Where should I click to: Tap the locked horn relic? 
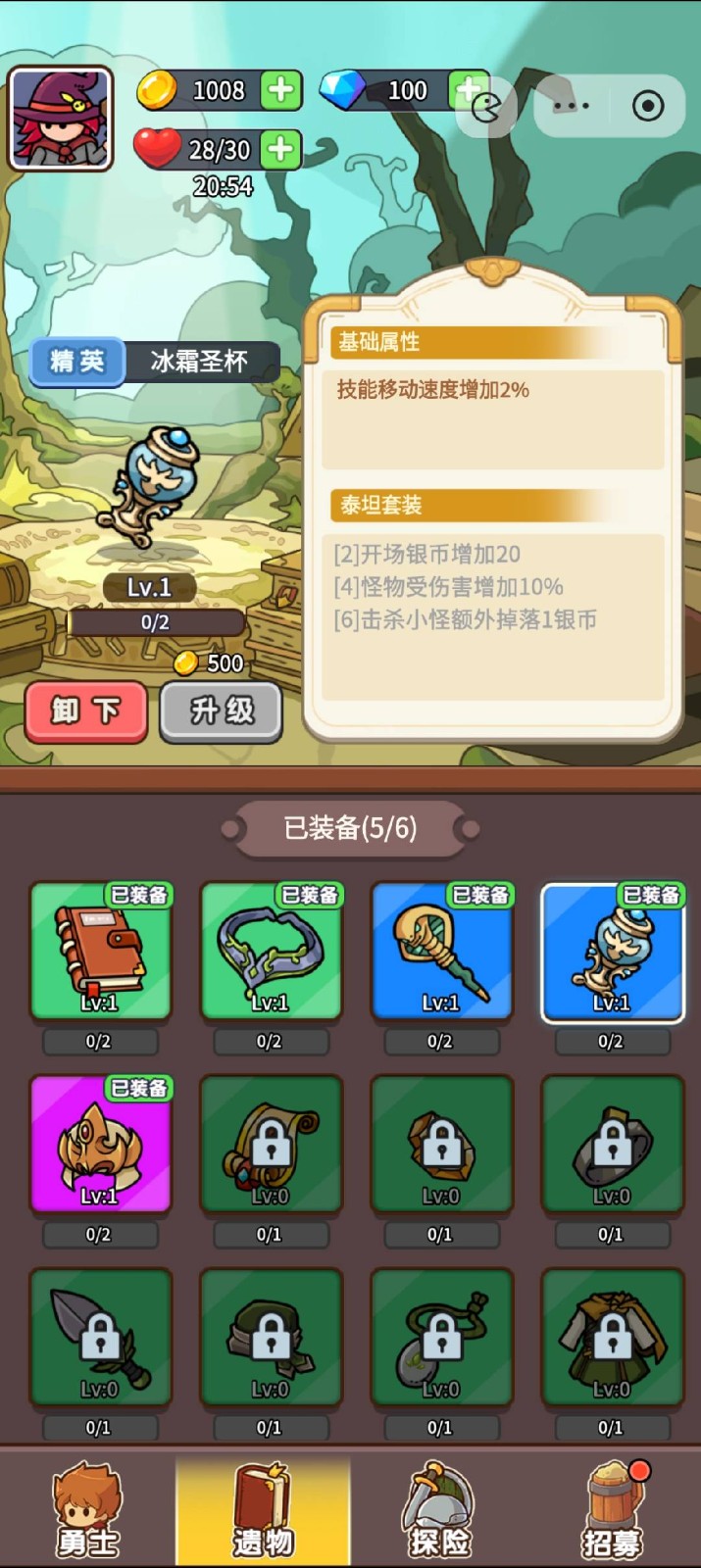tap(270, 1144)
